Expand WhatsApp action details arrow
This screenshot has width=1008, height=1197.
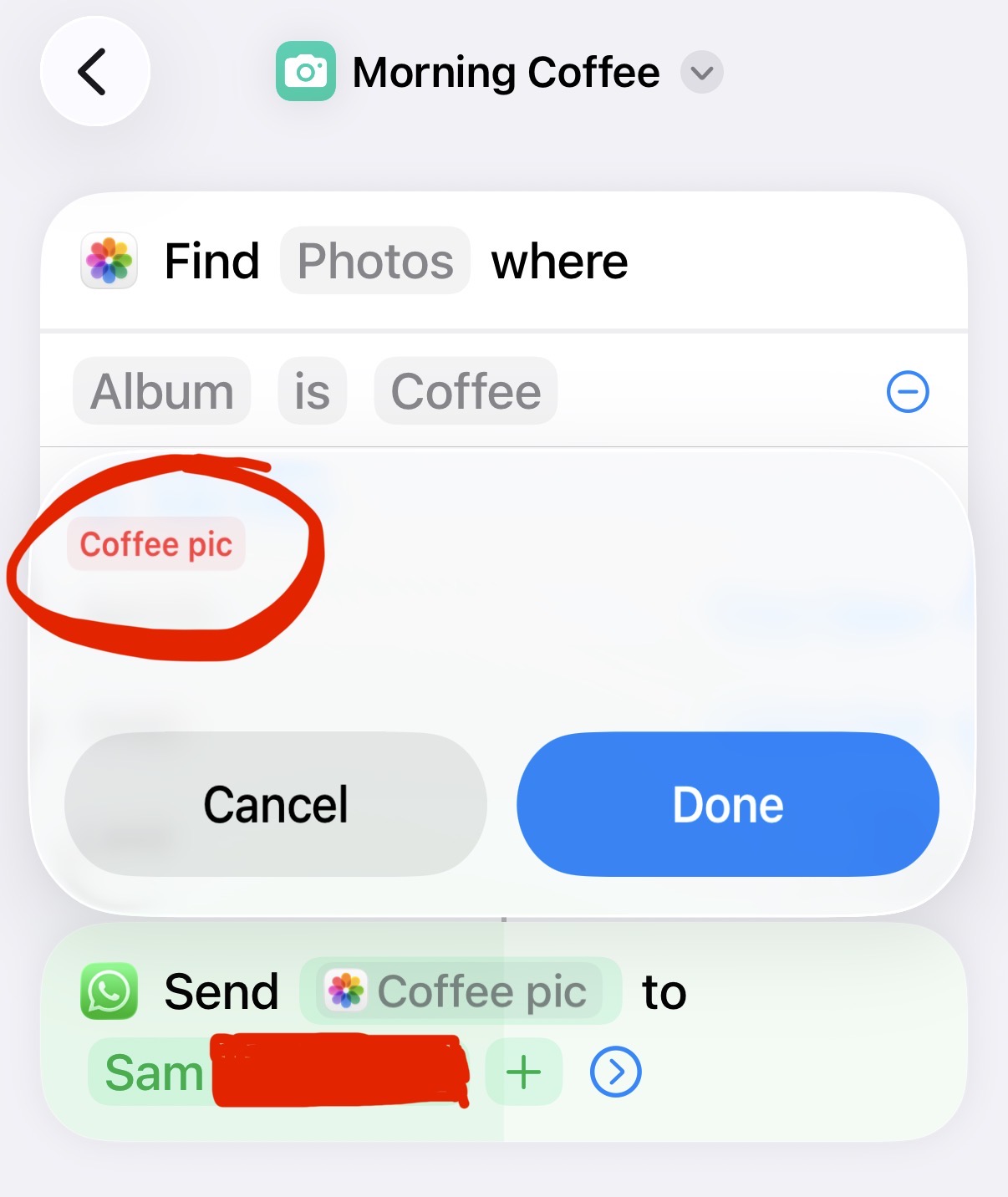point(615,1072)
